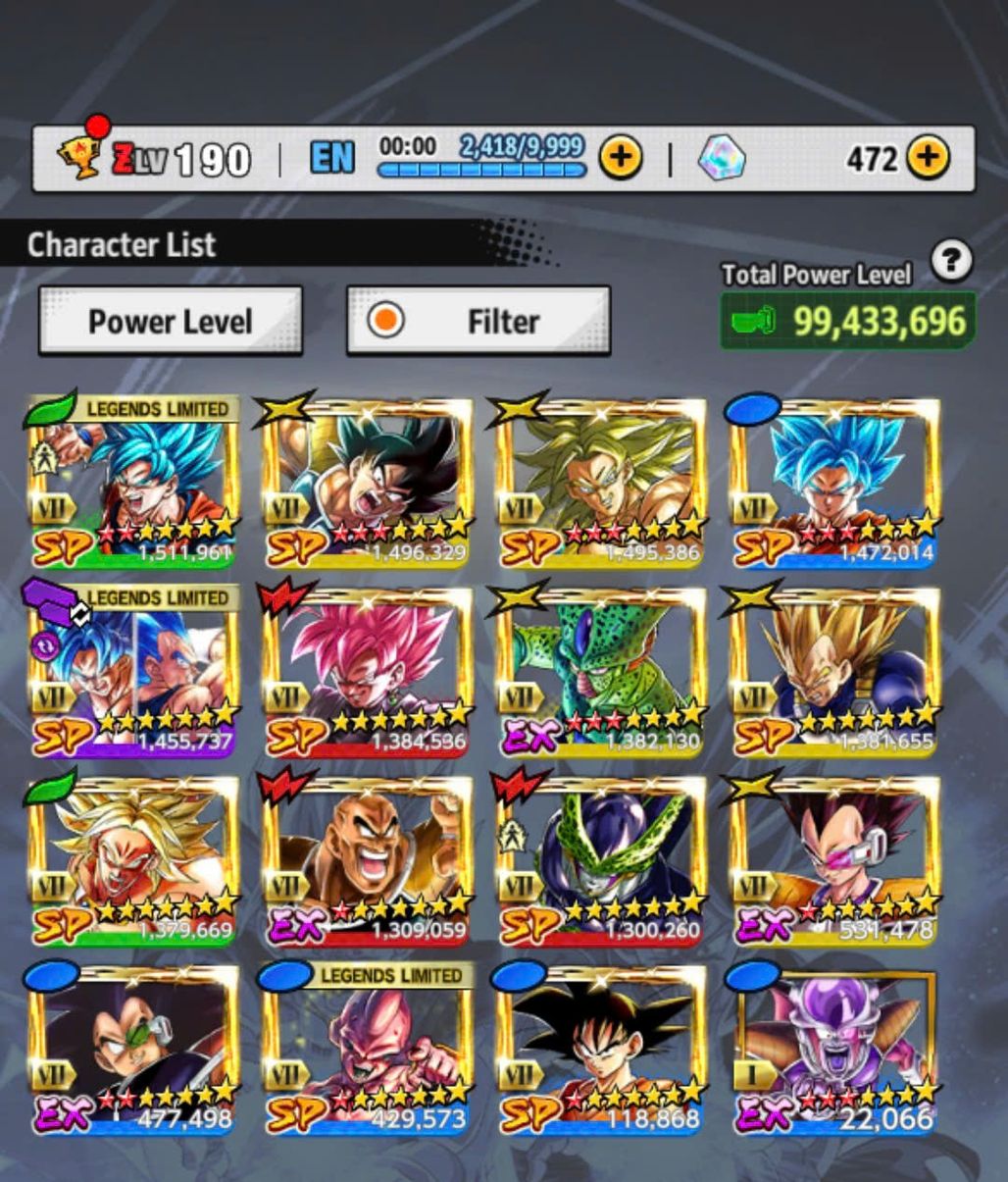
Task: Open Perfect Cell card with power 1,300,260
Action: (x=599, y=859)
